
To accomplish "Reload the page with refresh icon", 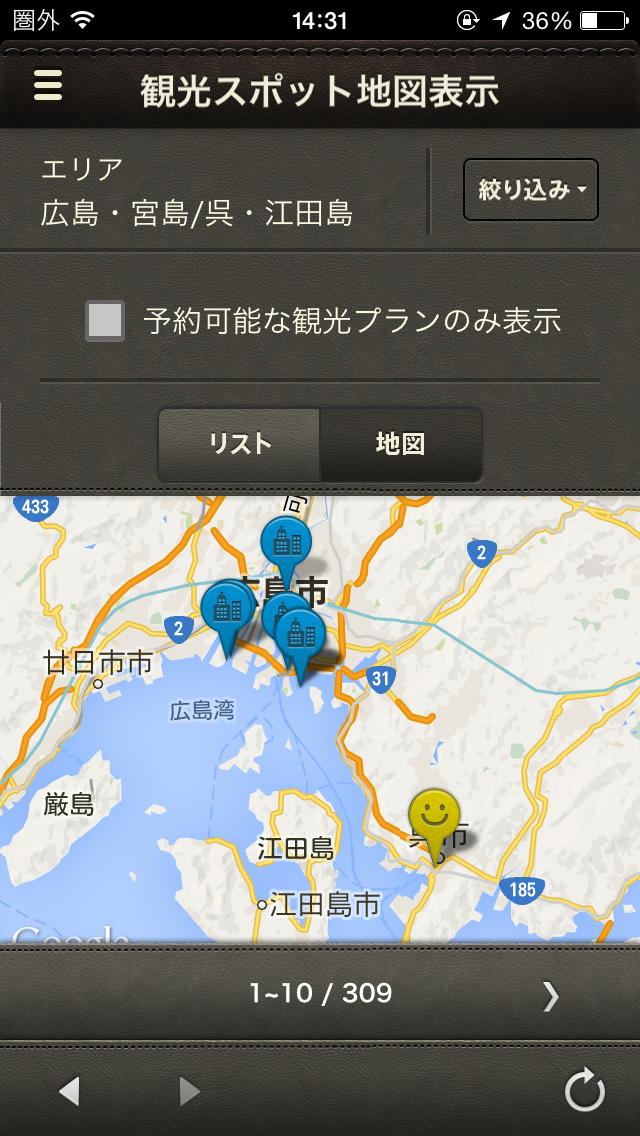I will pos(585,1091).
